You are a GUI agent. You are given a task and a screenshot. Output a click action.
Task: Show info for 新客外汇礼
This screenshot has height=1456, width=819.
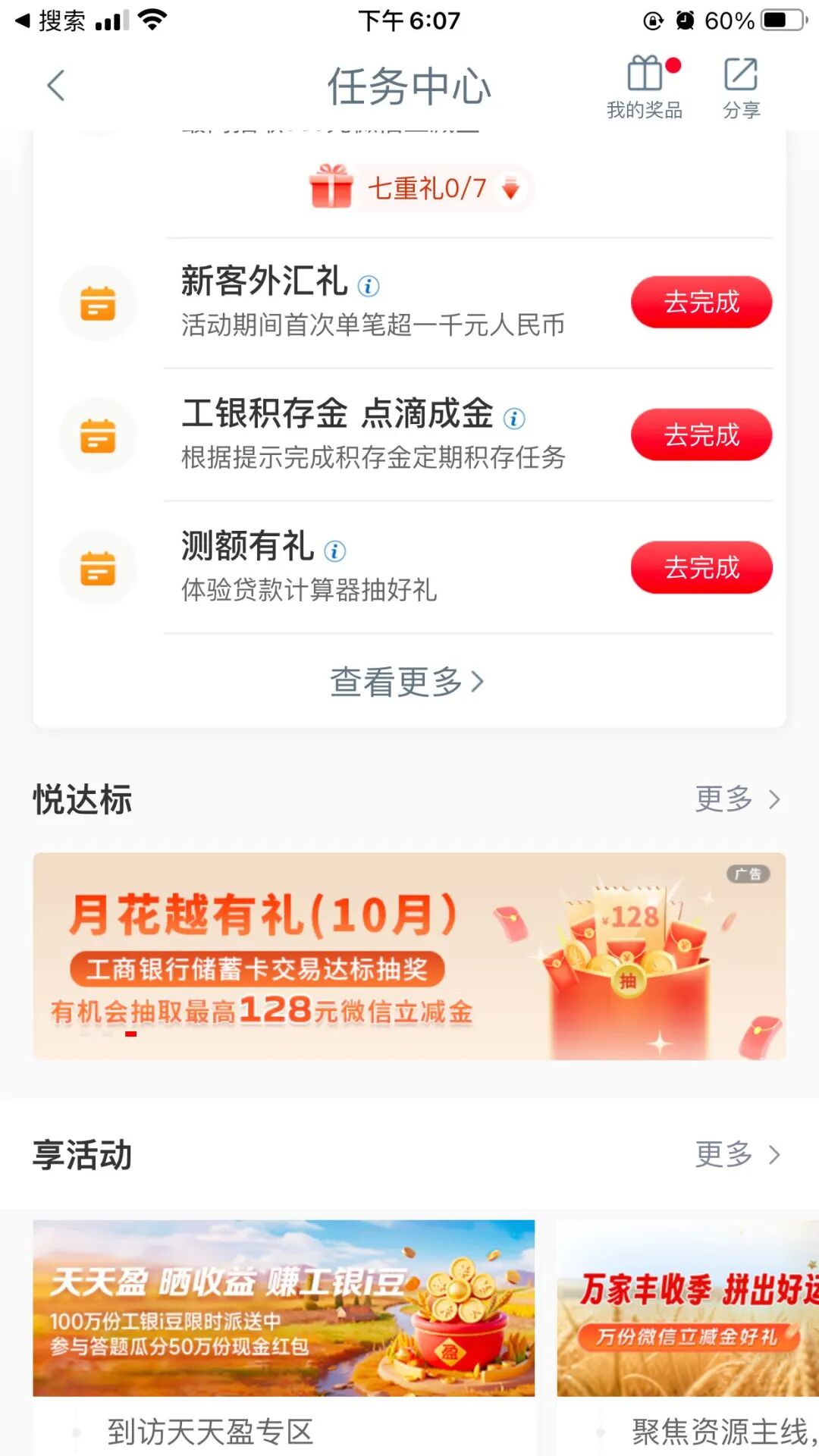pos(369,286)
